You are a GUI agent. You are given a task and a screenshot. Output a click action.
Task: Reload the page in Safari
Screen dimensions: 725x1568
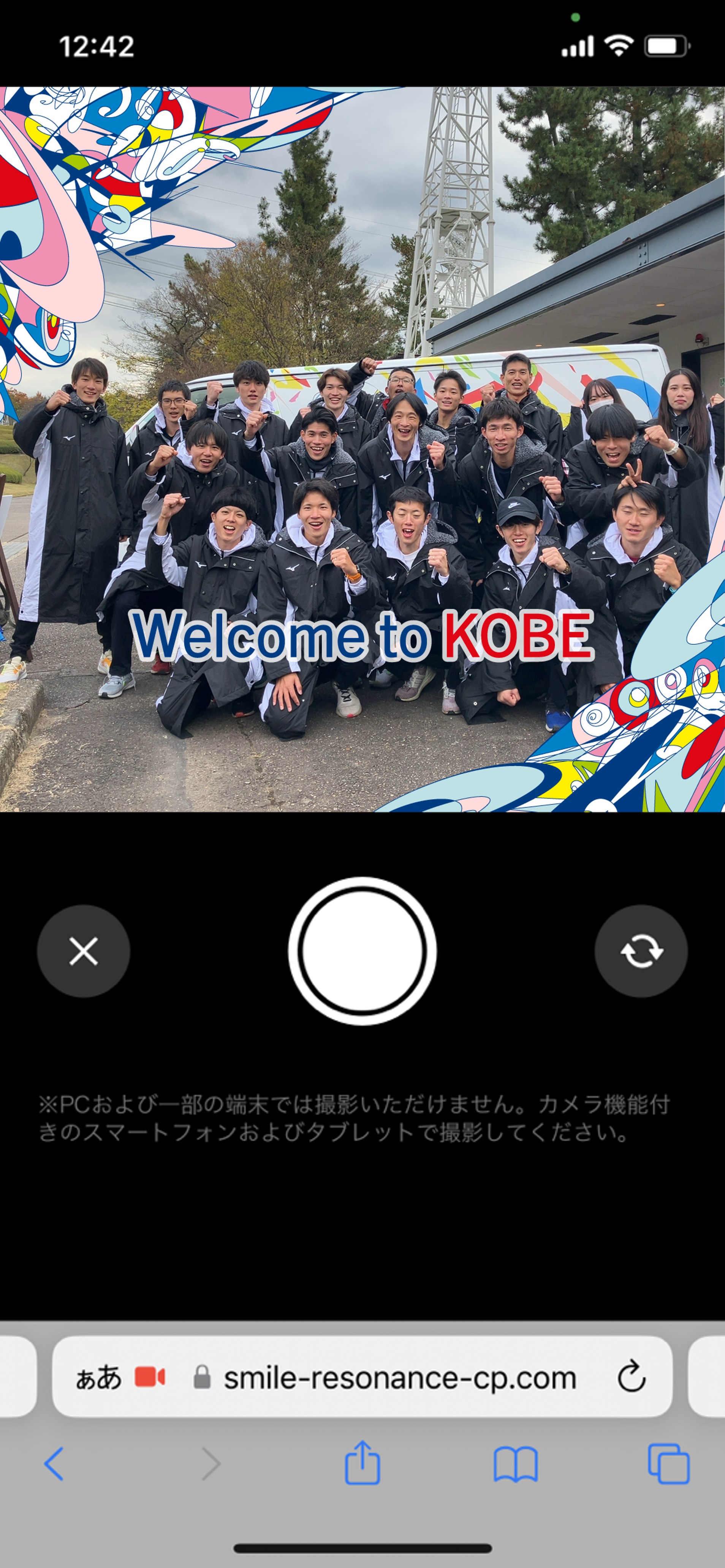coord(631,1377)
